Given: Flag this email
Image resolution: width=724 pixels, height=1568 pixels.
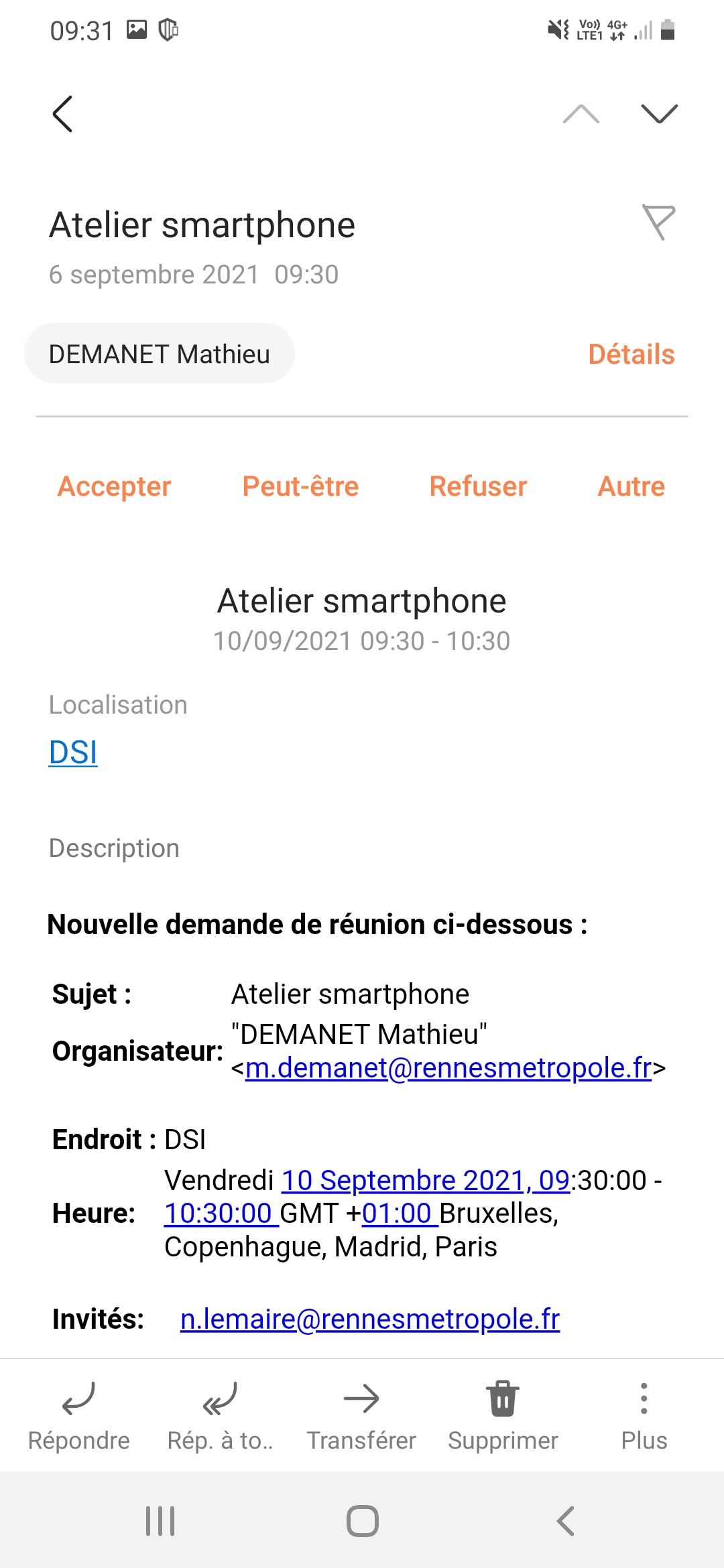Looking at the screenshot, I should (658, 222).
